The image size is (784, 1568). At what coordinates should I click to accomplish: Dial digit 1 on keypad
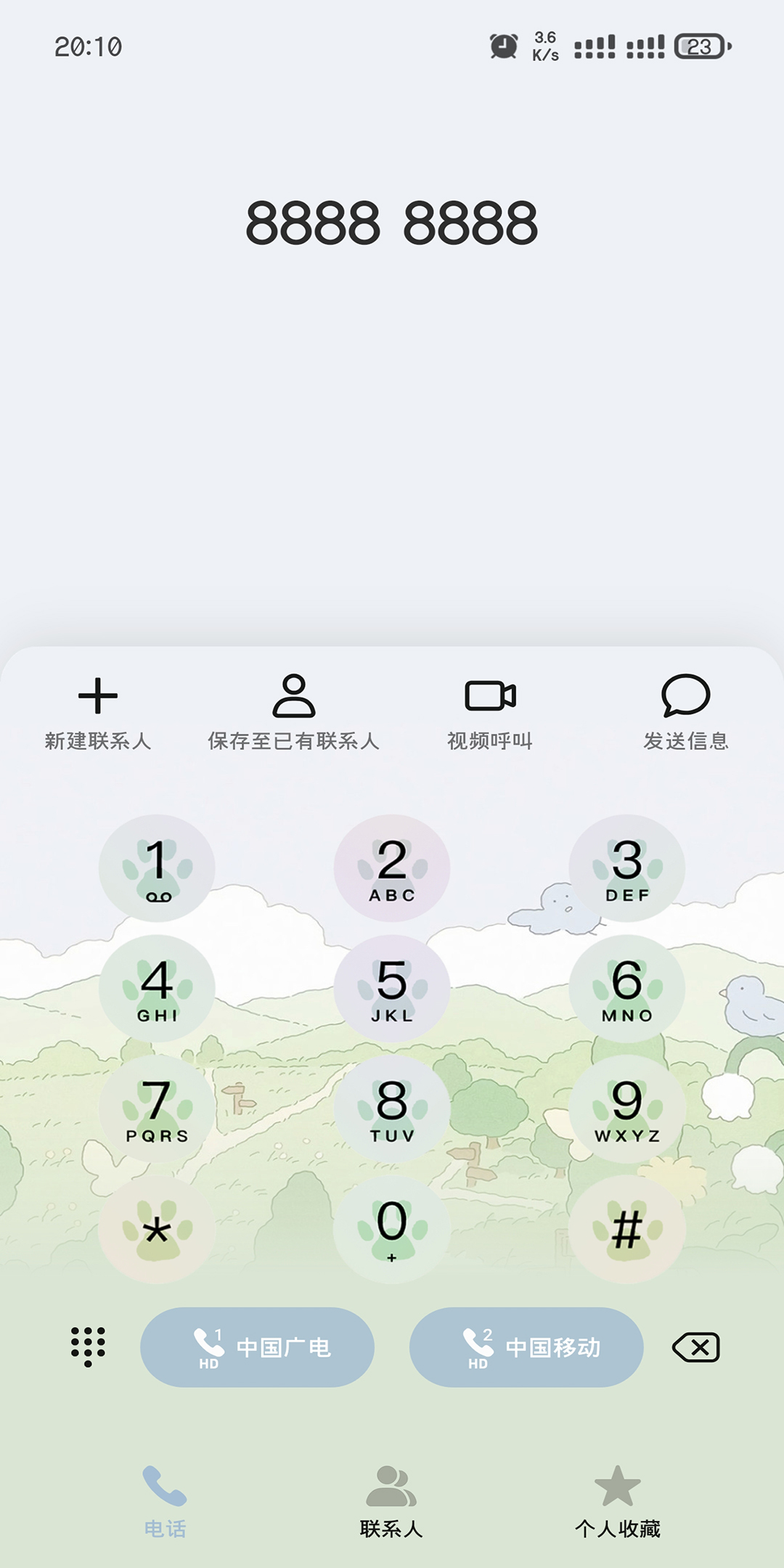157,868
